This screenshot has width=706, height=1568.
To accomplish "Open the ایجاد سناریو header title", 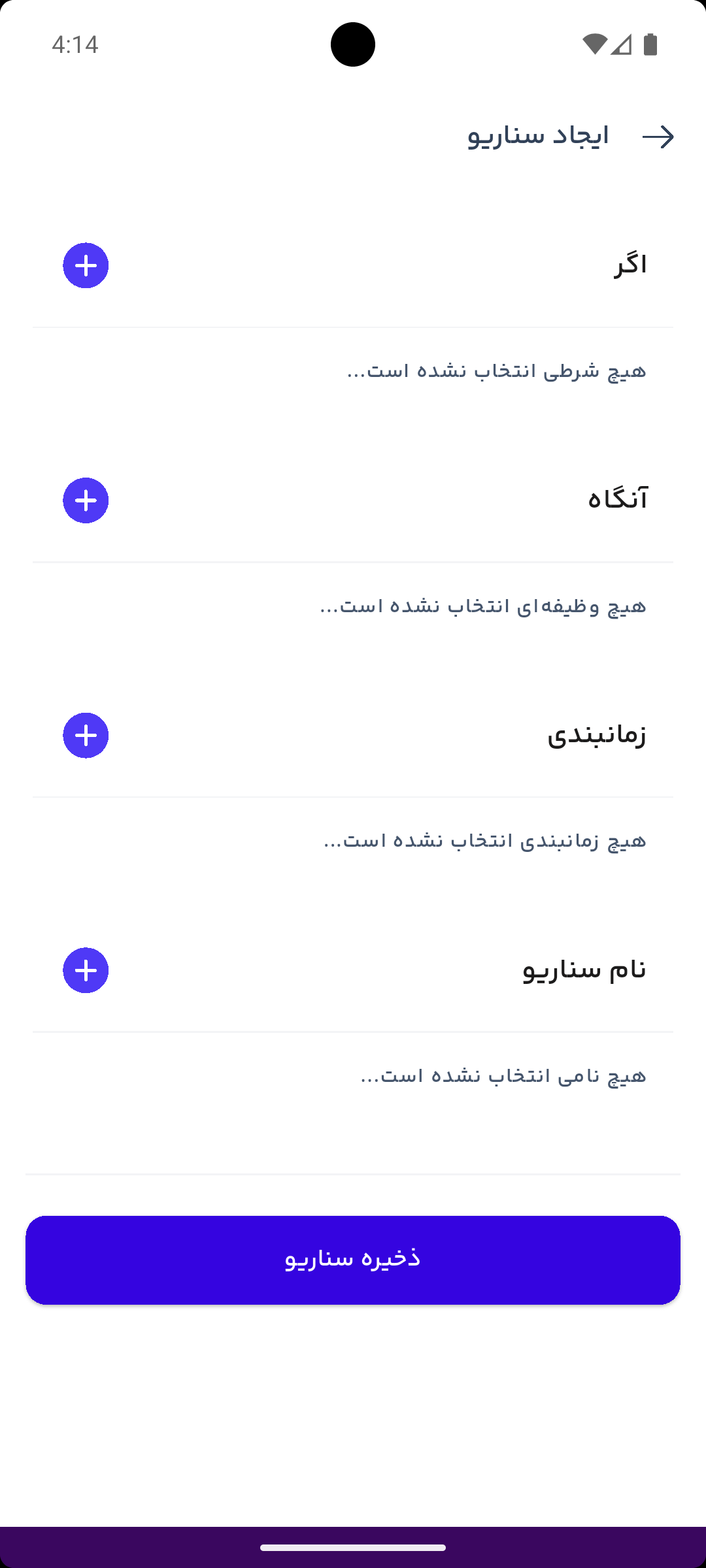I will (536, 136).
